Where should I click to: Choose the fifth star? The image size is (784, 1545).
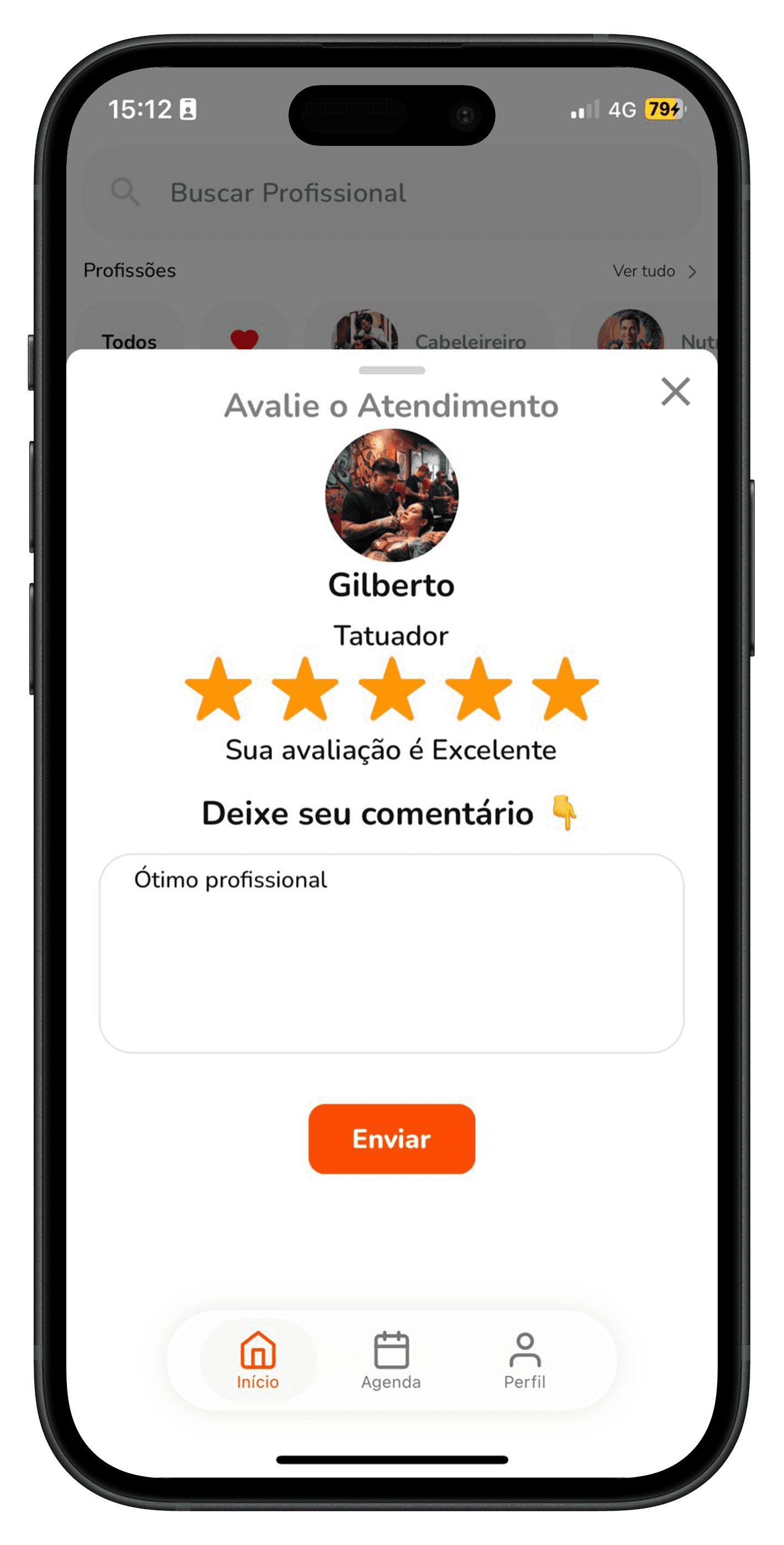tap(565, 690)
